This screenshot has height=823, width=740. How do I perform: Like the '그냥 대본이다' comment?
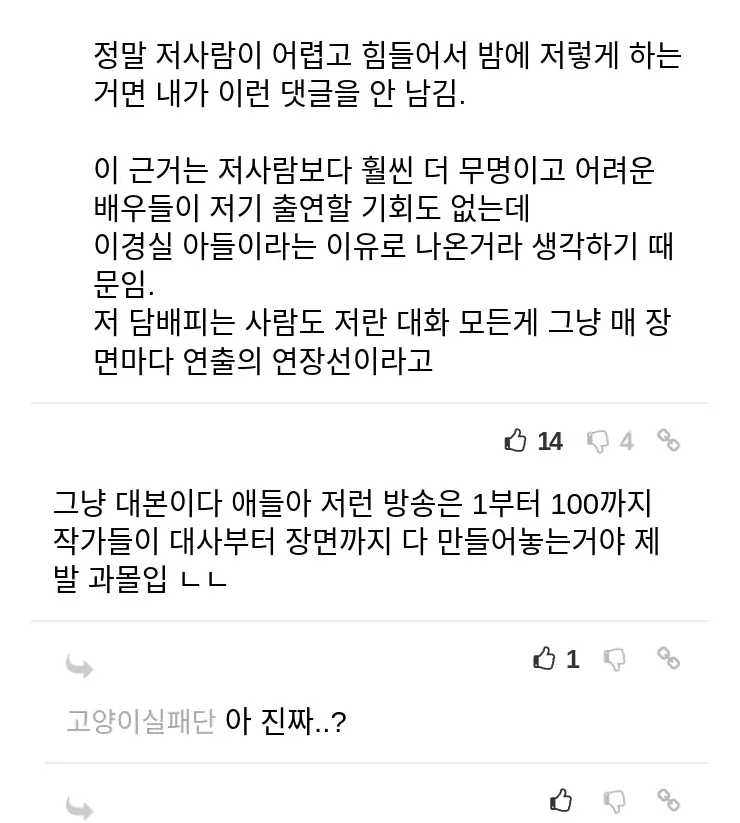[x=544, y=658]
